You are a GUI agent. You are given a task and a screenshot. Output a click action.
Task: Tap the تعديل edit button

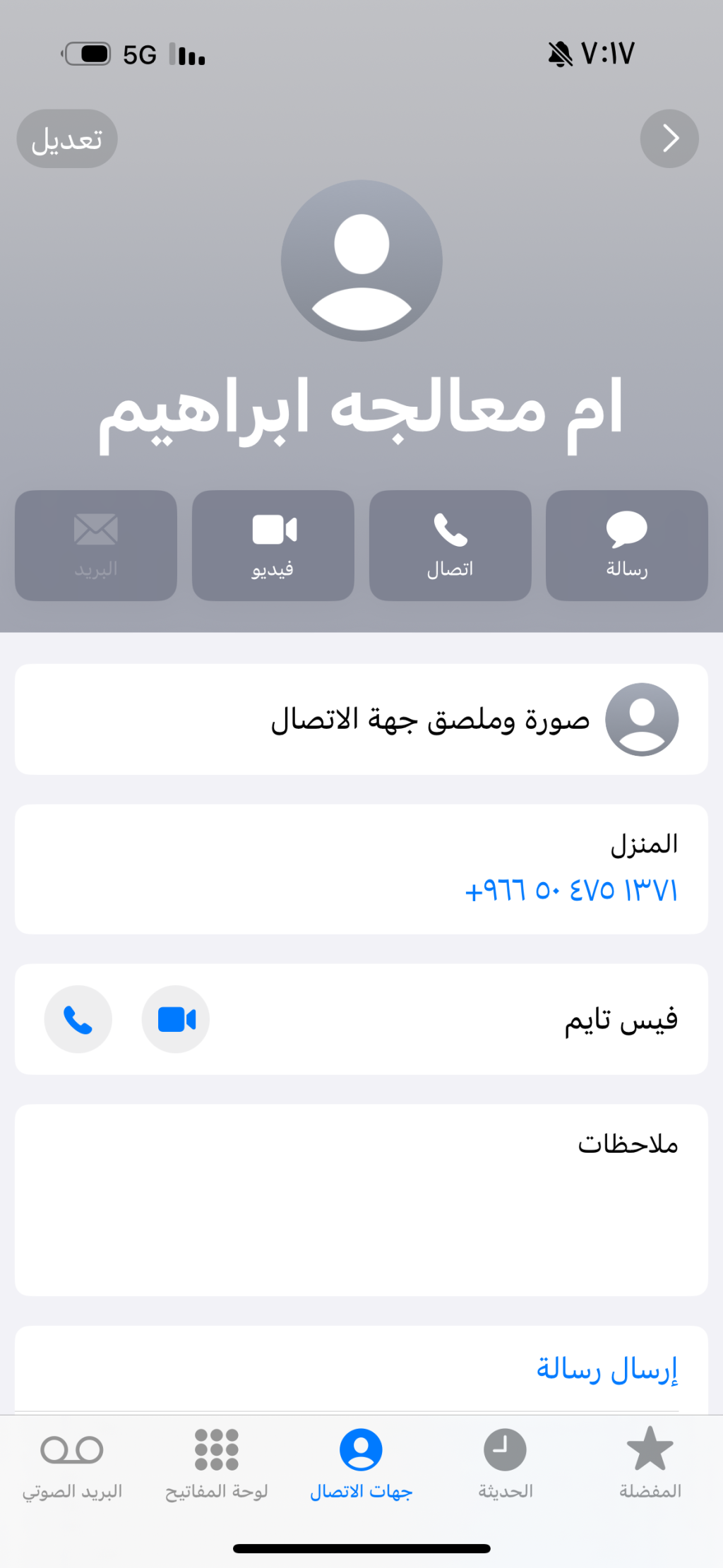(x=67, y=138)
